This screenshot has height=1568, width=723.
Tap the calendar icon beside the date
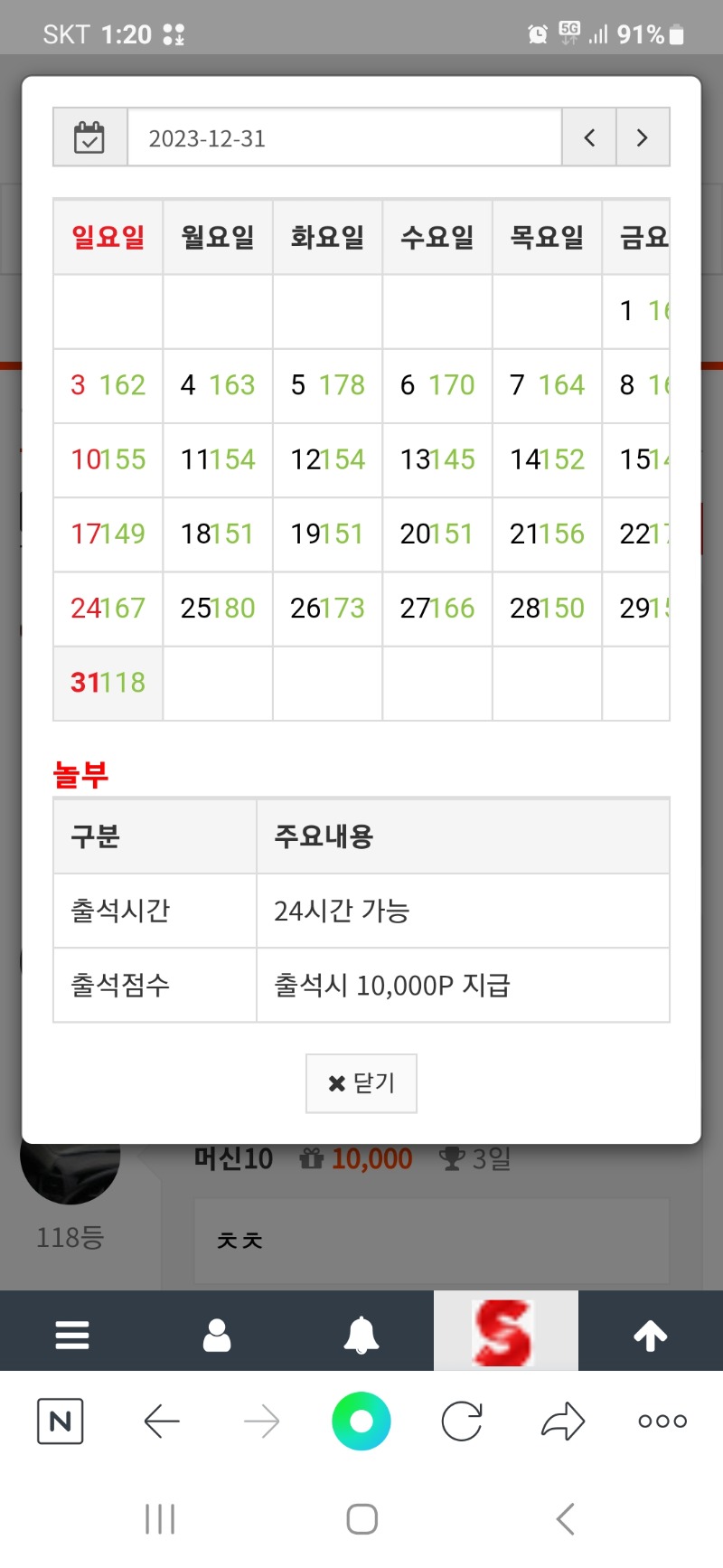click(89, 137)
